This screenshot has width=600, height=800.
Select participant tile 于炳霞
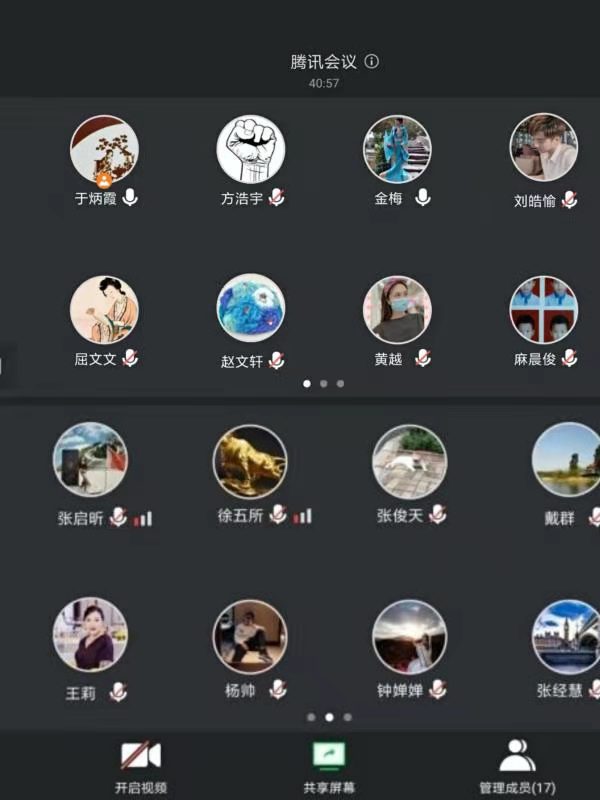point(104,150)
